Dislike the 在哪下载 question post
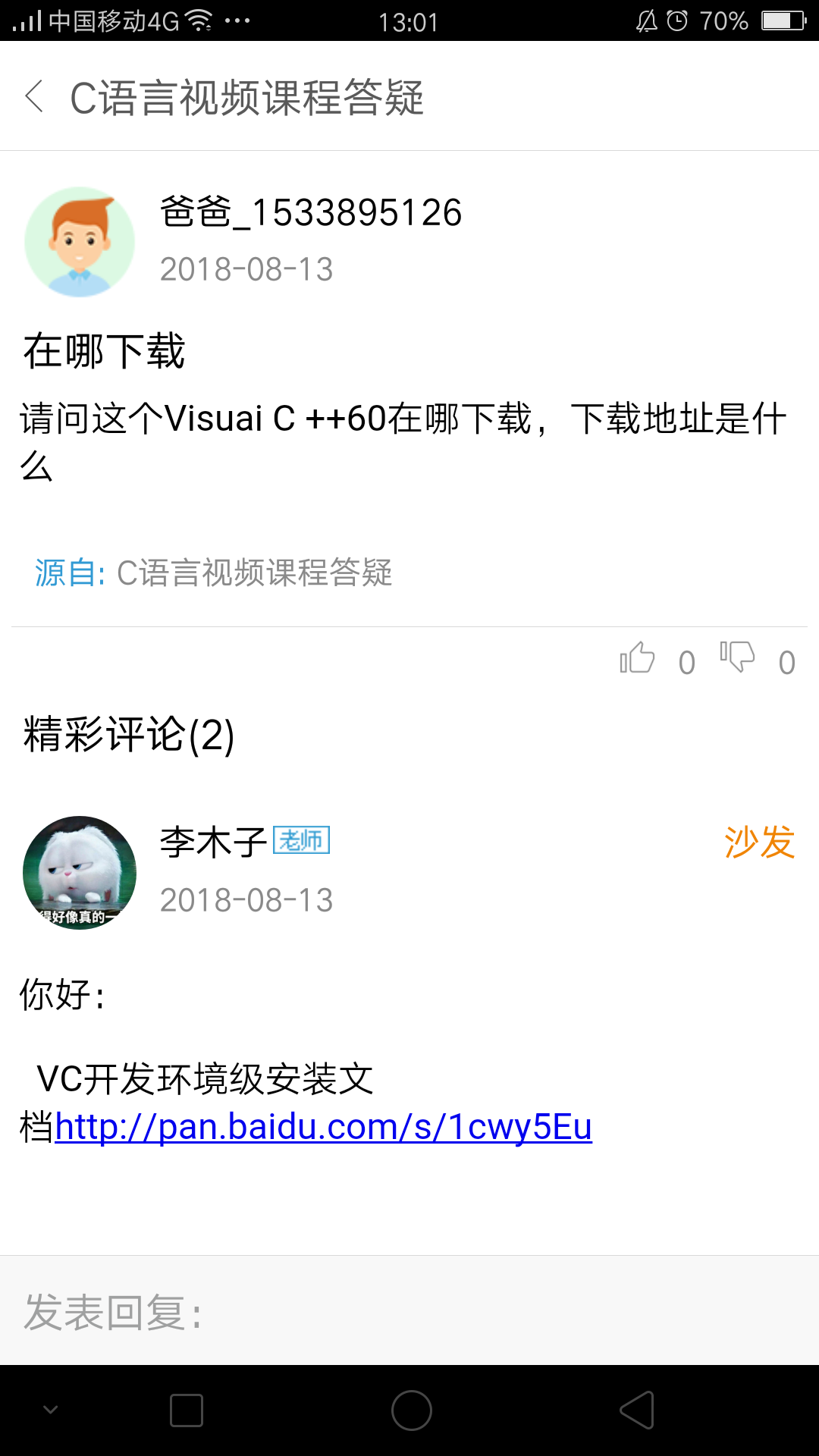The width and height of the screenshot is (819, 1456). coord(737,657)
